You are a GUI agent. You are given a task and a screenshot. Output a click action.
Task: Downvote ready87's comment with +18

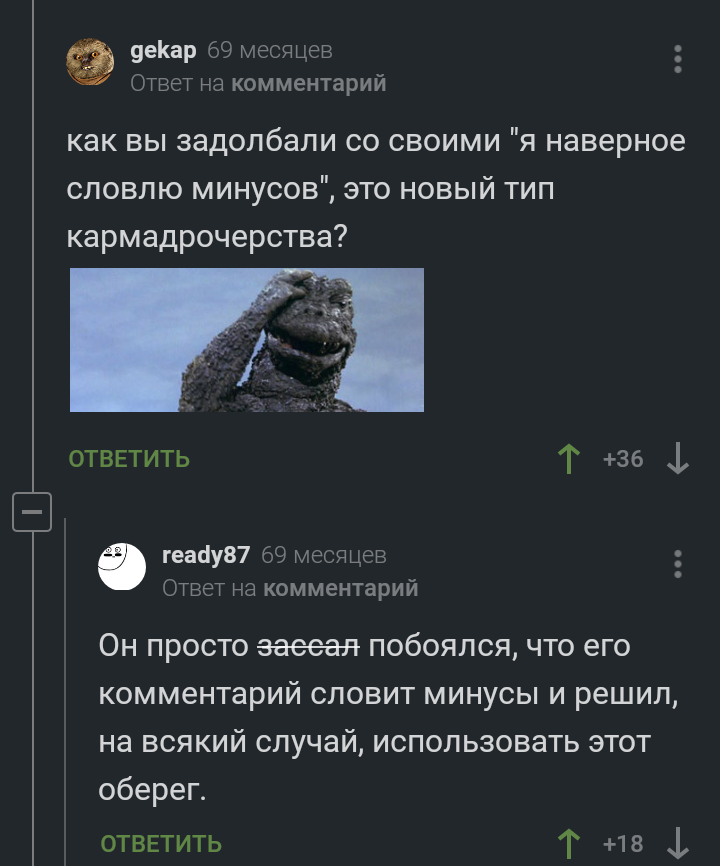click(x=677, y=844)
